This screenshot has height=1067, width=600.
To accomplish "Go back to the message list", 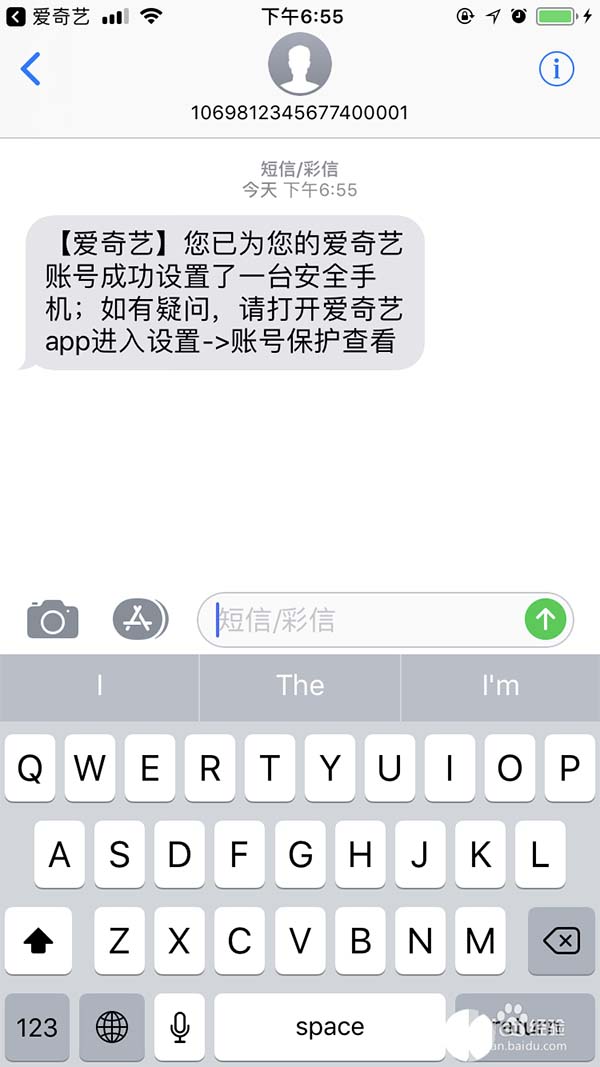I will [x=31, y=69].
